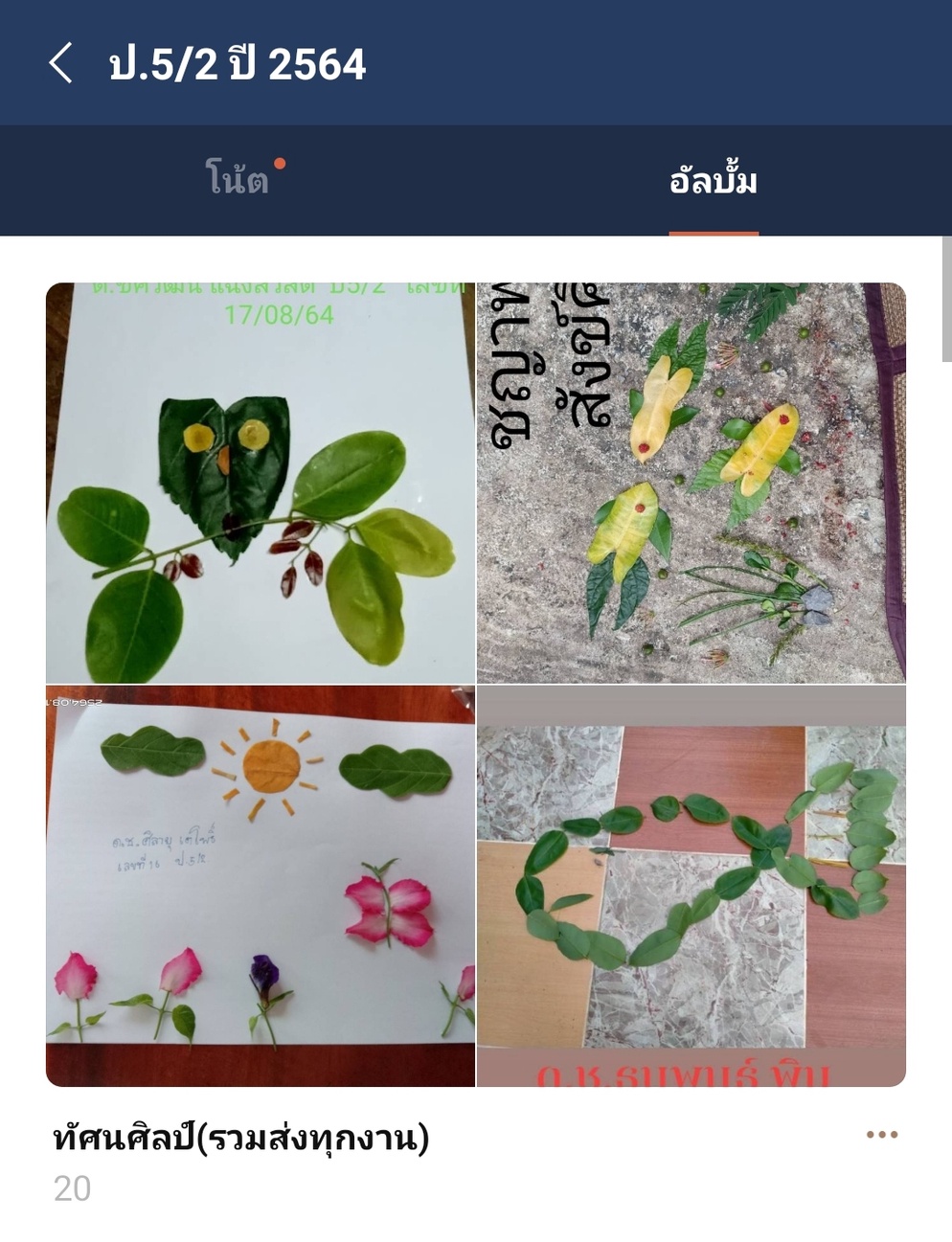The image size is (952, 1242).
Task: Go back from ป.5/2 ปี 2564
Action: coord(60,63)
